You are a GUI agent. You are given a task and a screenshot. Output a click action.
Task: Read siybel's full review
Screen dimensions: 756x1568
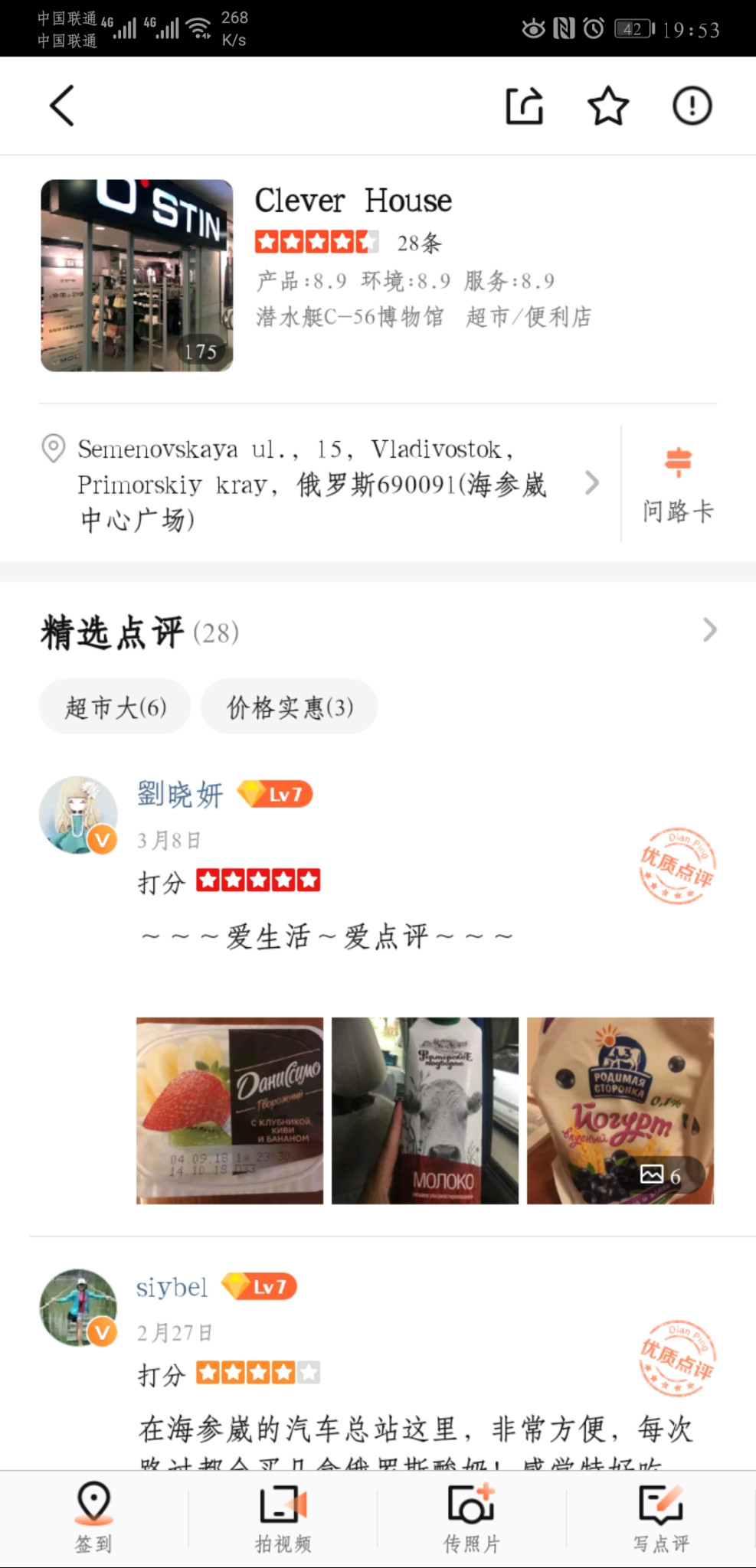click(x=414, y=1439)
